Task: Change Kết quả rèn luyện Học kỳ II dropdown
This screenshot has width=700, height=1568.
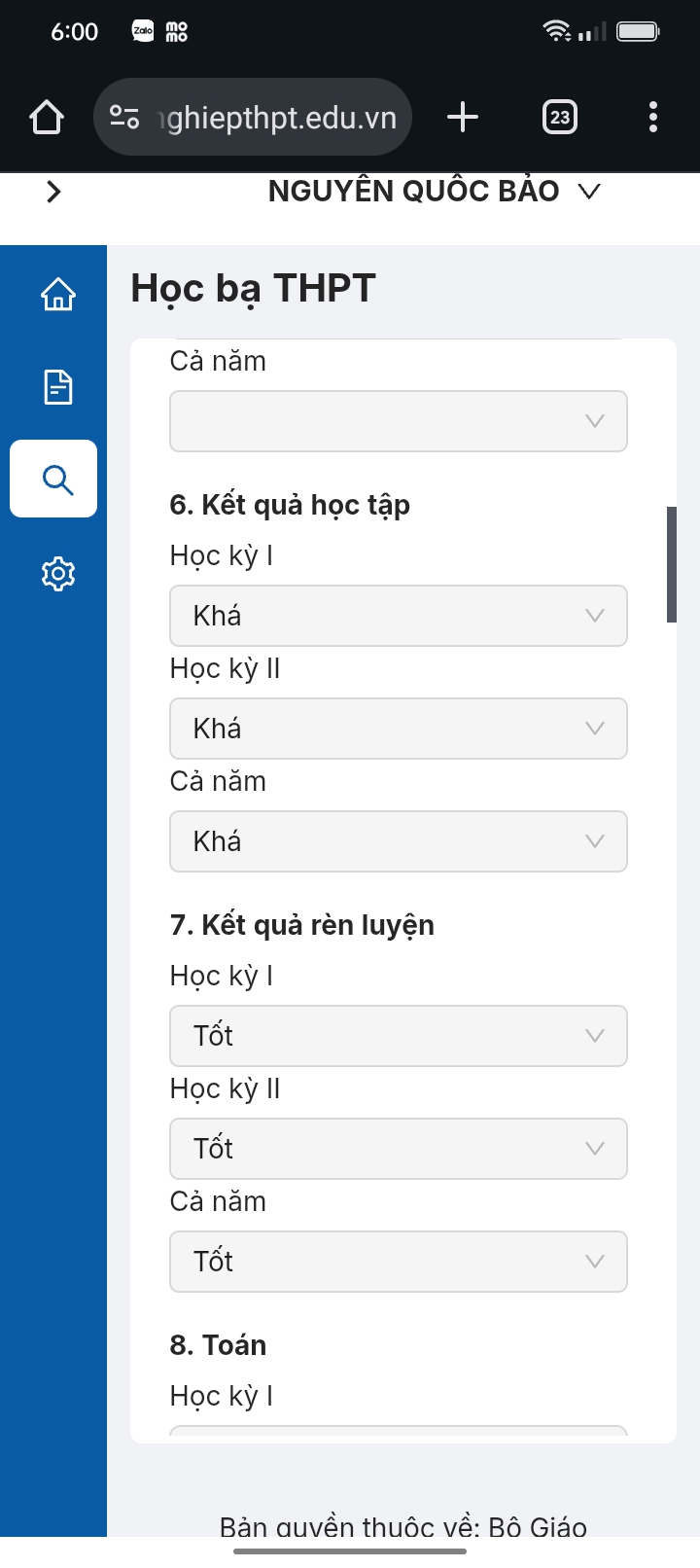Action: coord(399,1149)
